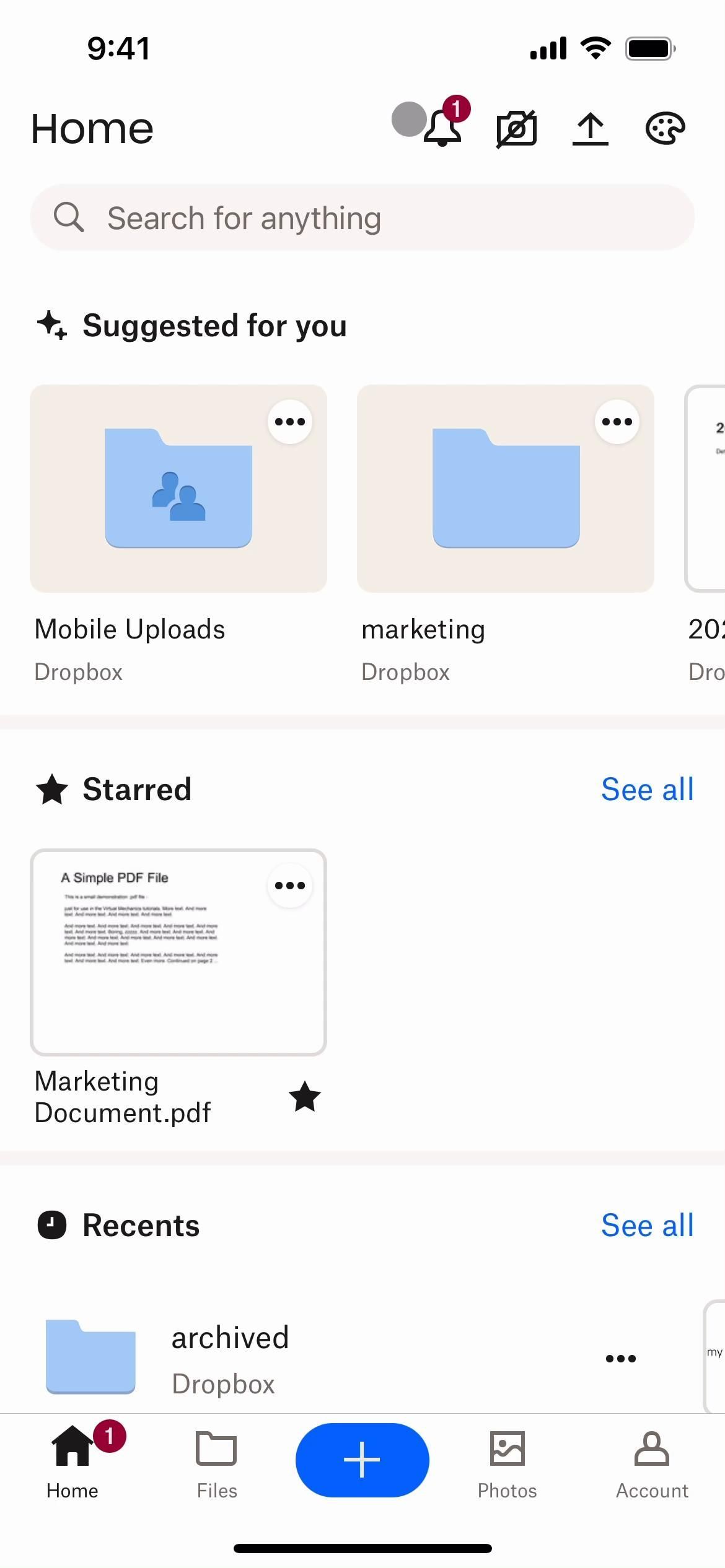Switch to the Photos tab
The height and width of the screenshot is (1568, 725).
pyautogui.click(x=507, y=1464)
